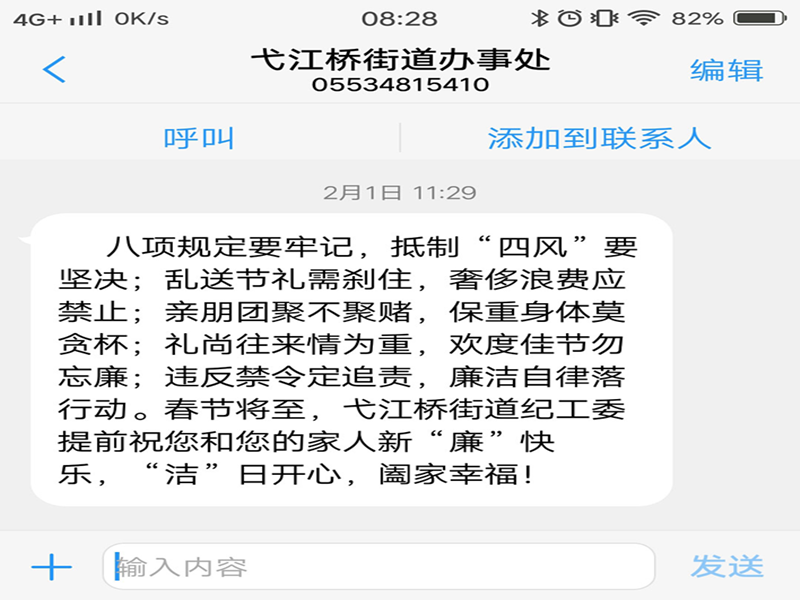This screenshot has height=600, width=800.
Task: Tap 编辑 to edit the conversation
Action: click(x=727, y=70)
